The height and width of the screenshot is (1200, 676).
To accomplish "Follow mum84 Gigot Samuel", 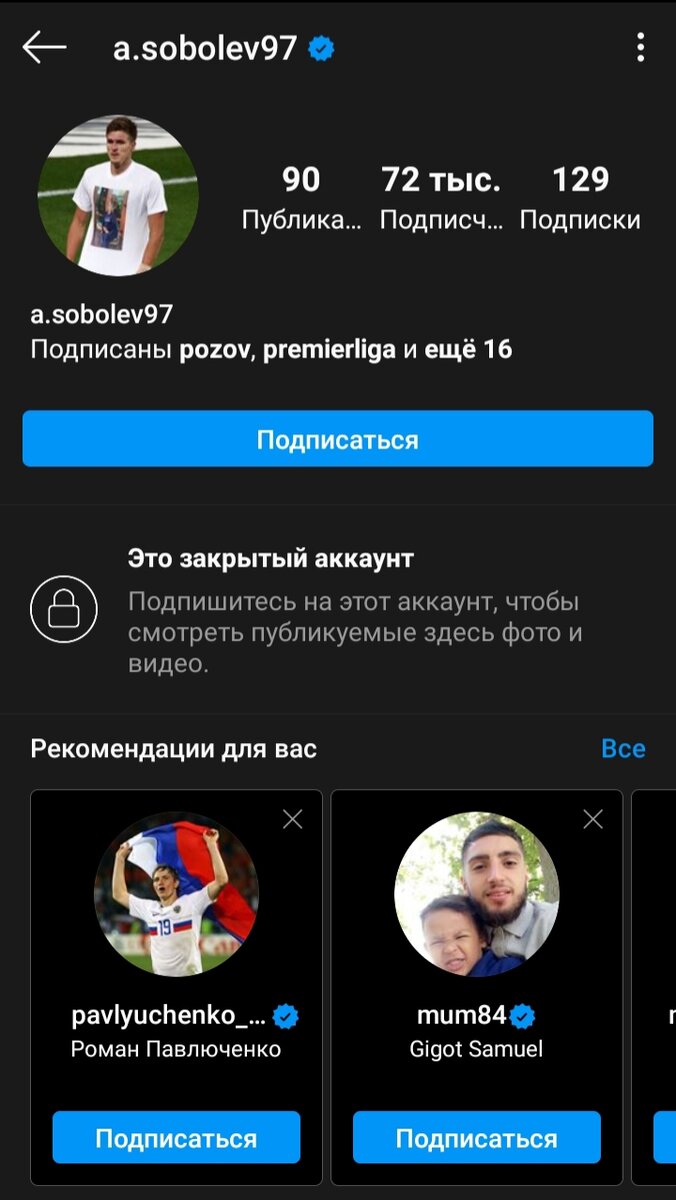I will click(x=476, y=1137).
